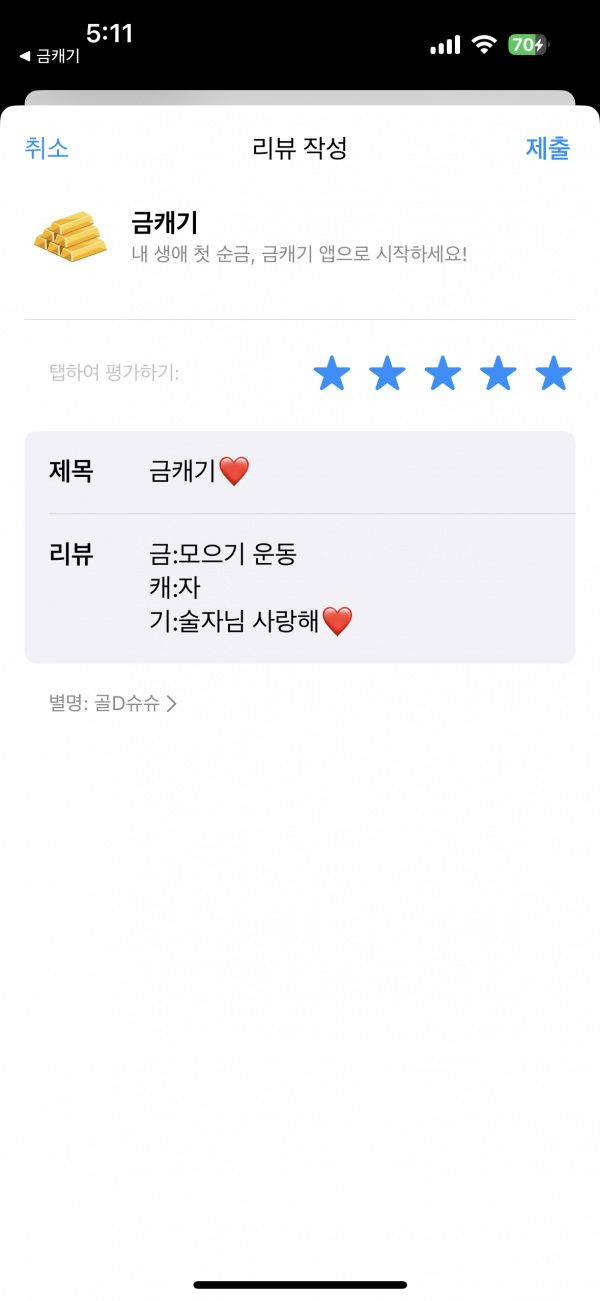600x1301 pixels.
Task: Set rating to one star
Action: tap(332, 374)
